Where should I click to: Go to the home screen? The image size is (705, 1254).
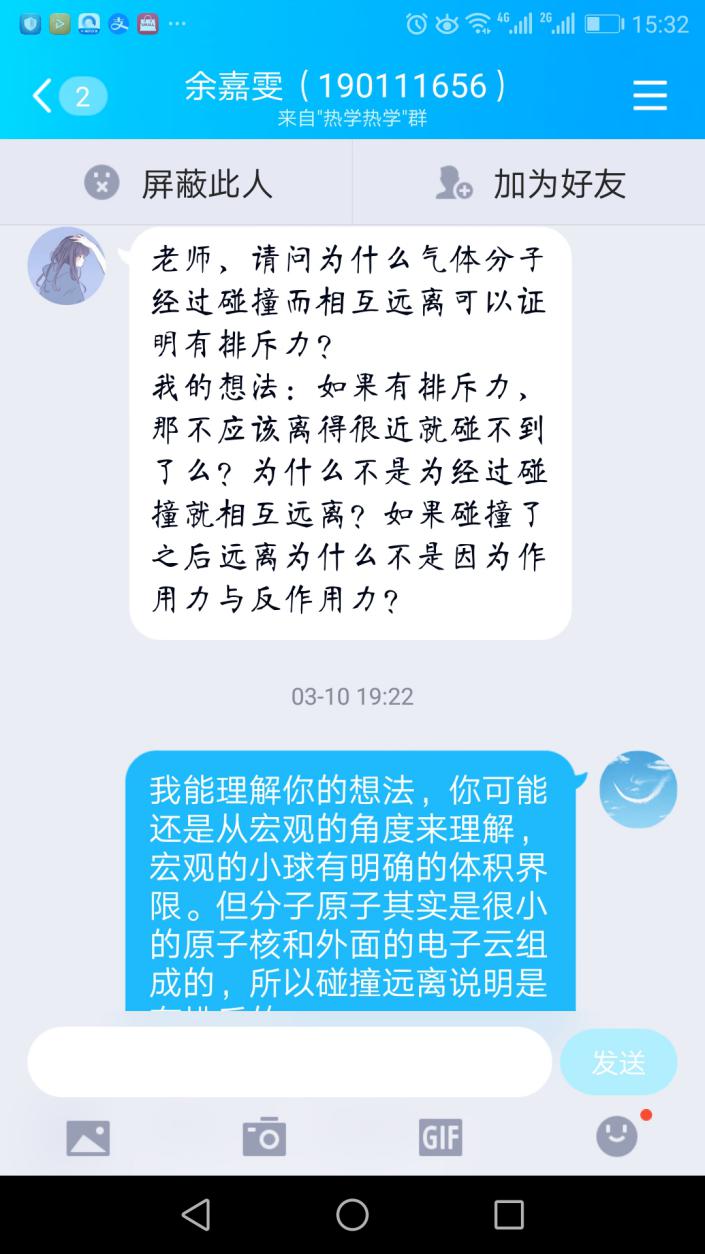352,1214
